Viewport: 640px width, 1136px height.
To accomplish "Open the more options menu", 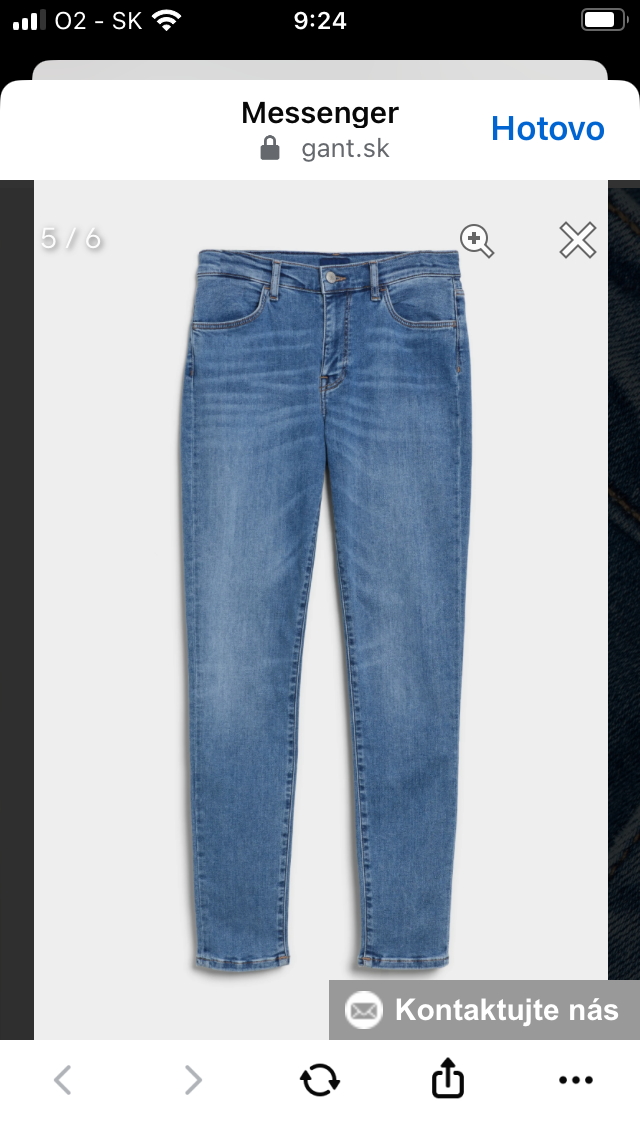I will [x=576, y=1080].
